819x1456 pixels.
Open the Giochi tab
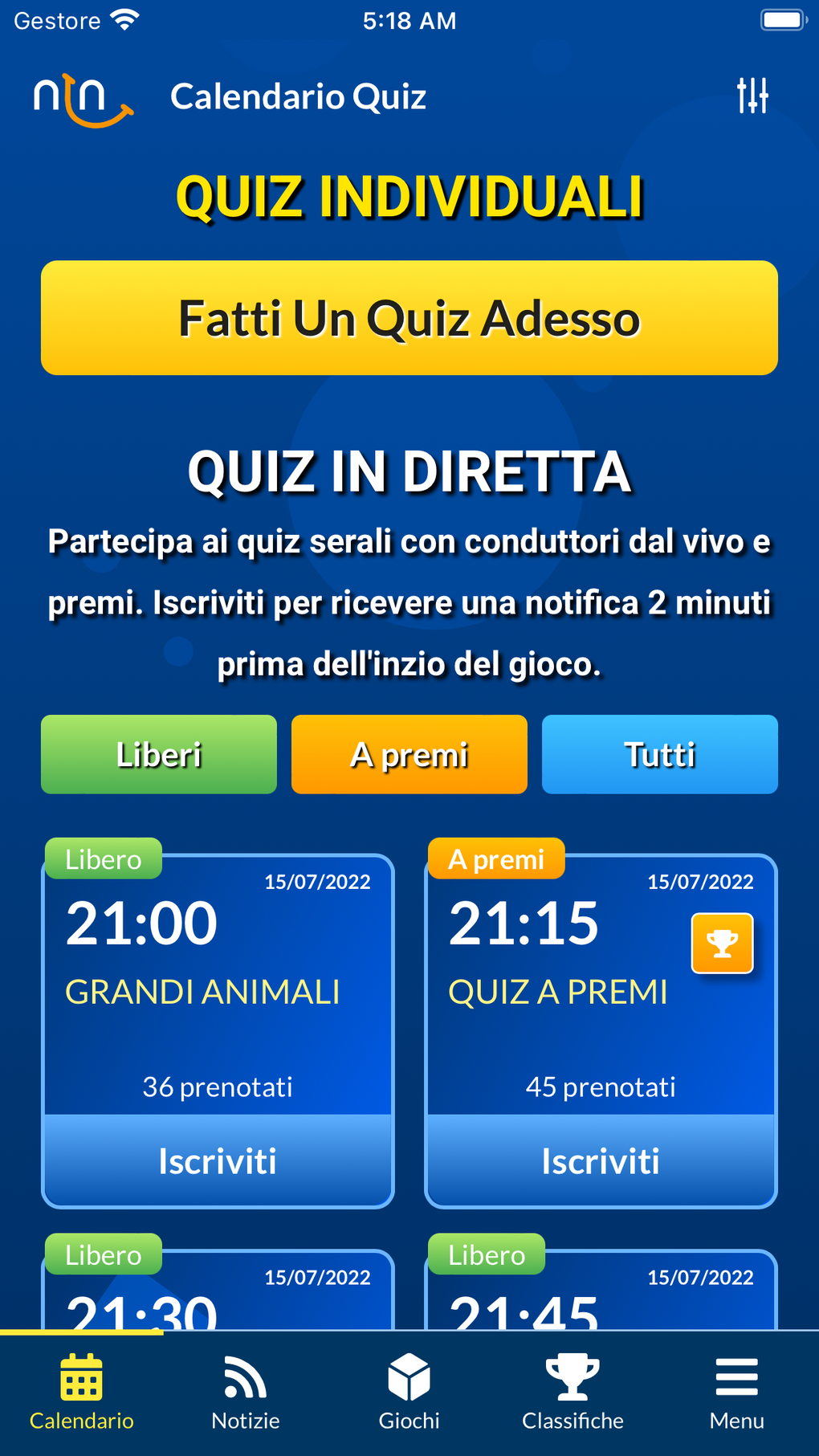[409, 1393]
